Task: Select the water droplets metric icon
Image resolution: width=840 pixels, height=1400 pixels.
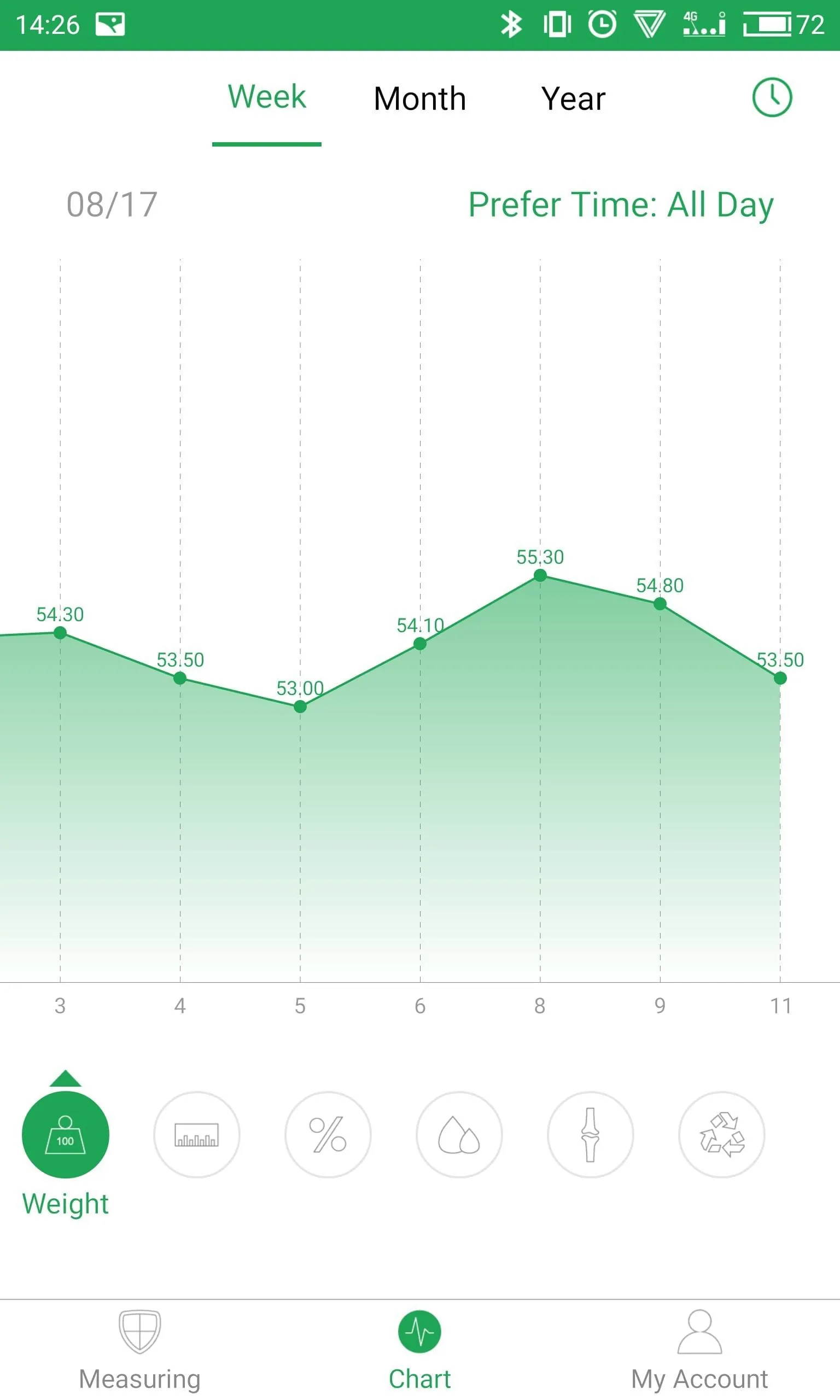Action: pos(459,1134)
